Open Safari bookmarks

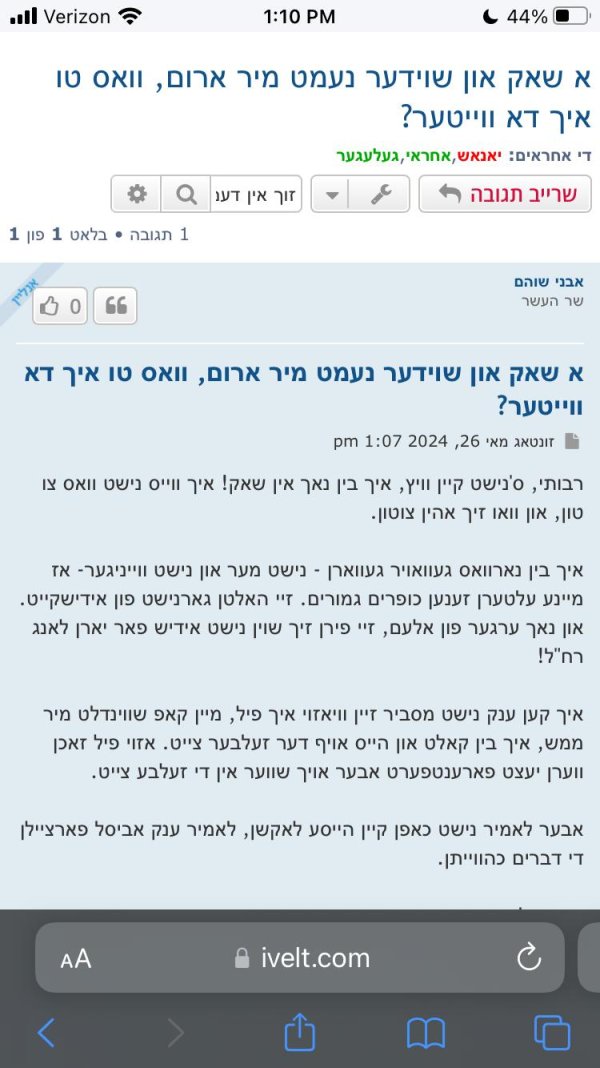pyautogui.click(x=425, y=1032)
